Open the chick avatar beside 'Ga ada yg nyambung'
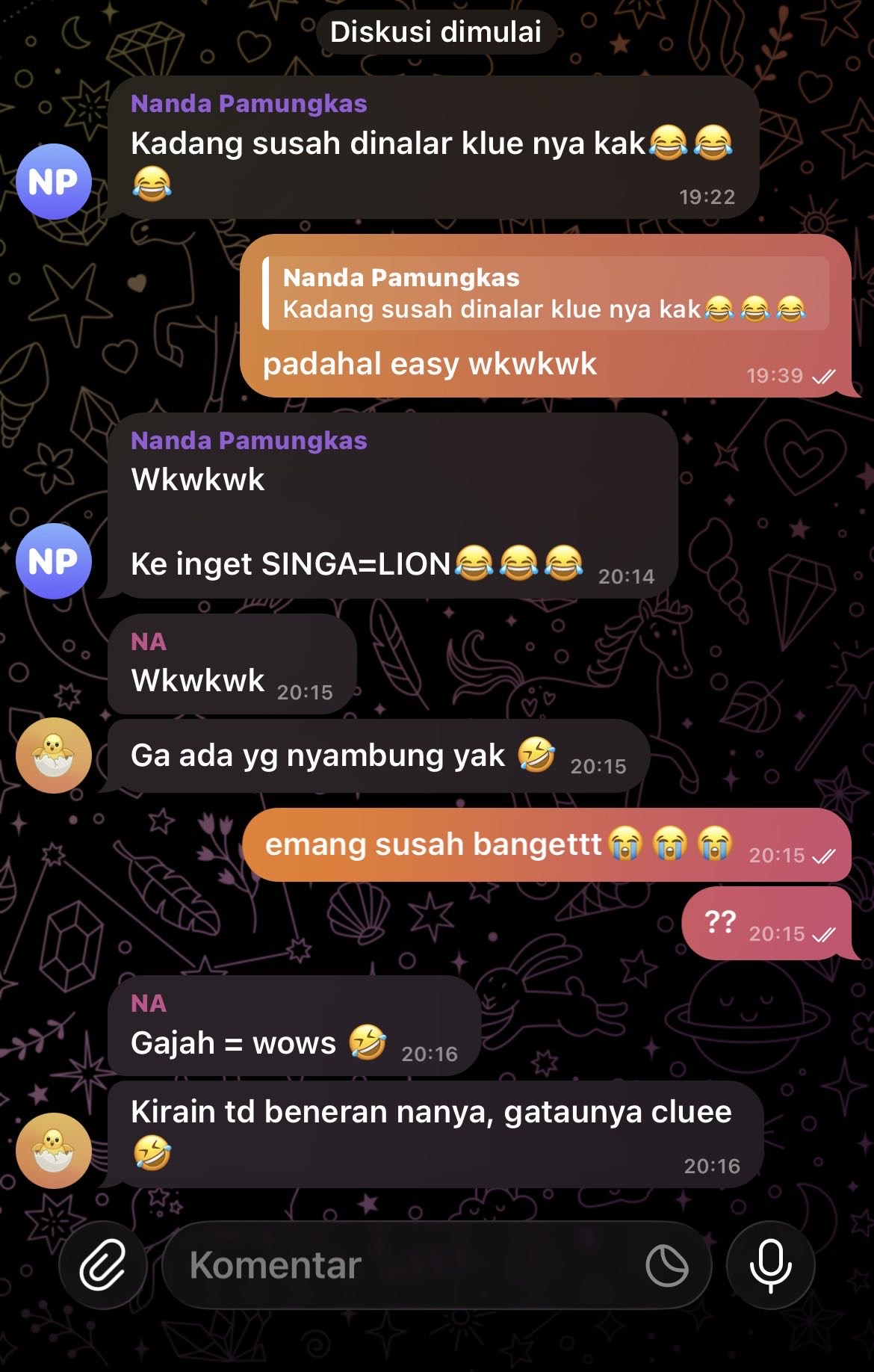The image size is (874, 1372). [x=54, y=755]
